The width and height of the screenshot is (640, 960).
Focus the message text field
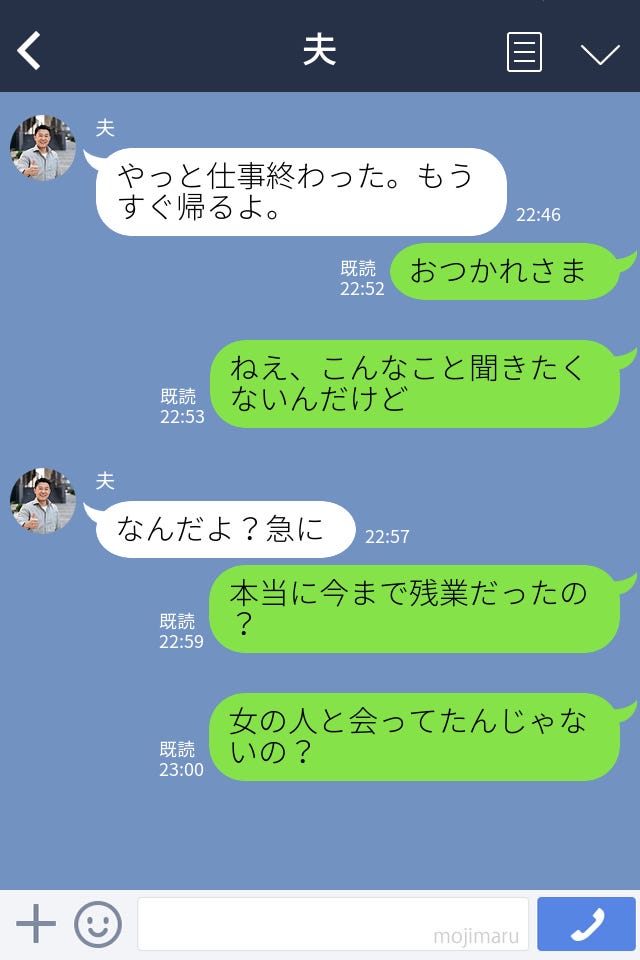332,924
